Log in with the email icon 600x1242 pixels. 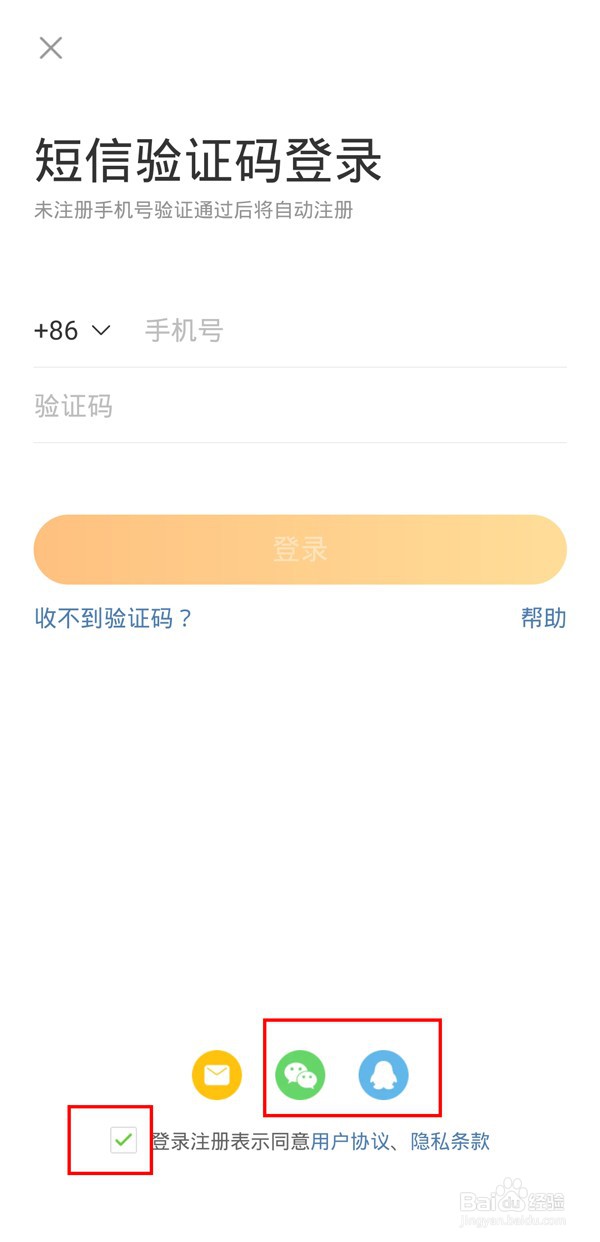(x=217, y=1075)
